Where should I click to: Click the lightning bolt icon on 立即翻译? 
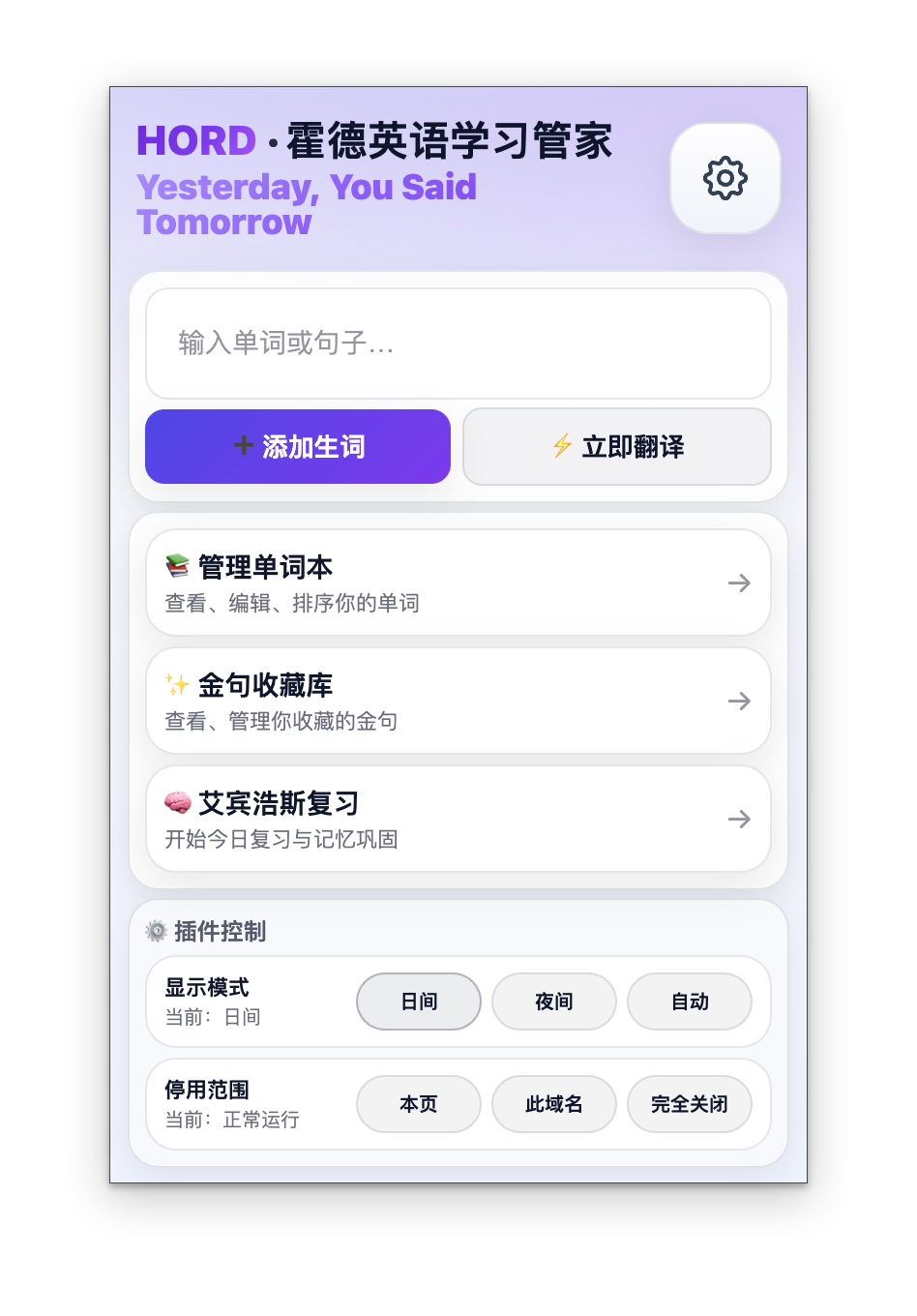[x=561, y=446]
